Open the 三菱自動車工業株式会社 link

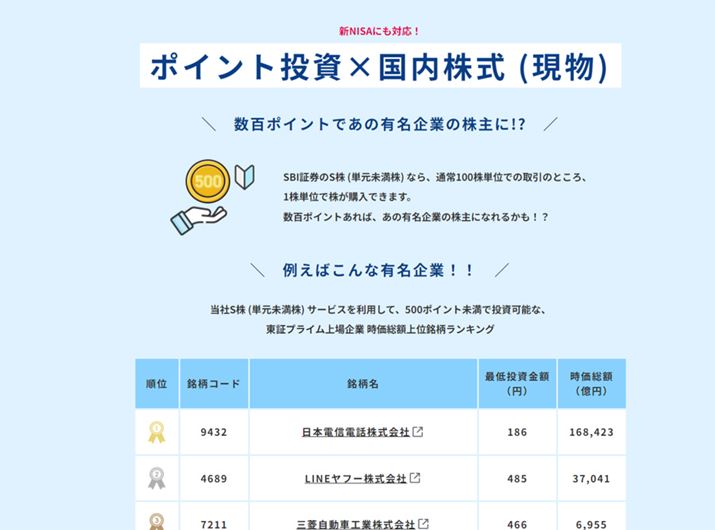[x=356, y=524]
